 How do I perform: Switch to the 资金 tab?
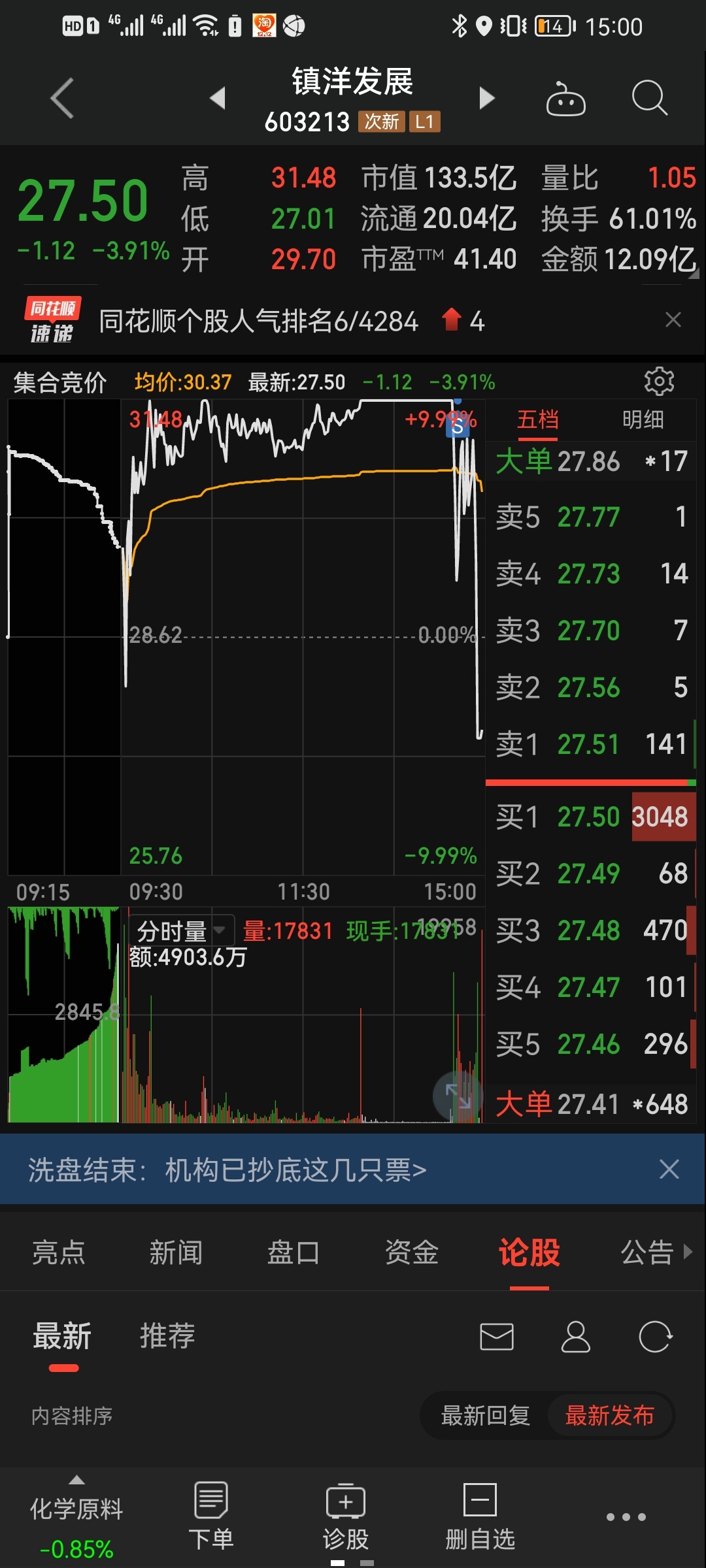(x=411, y=1252)
